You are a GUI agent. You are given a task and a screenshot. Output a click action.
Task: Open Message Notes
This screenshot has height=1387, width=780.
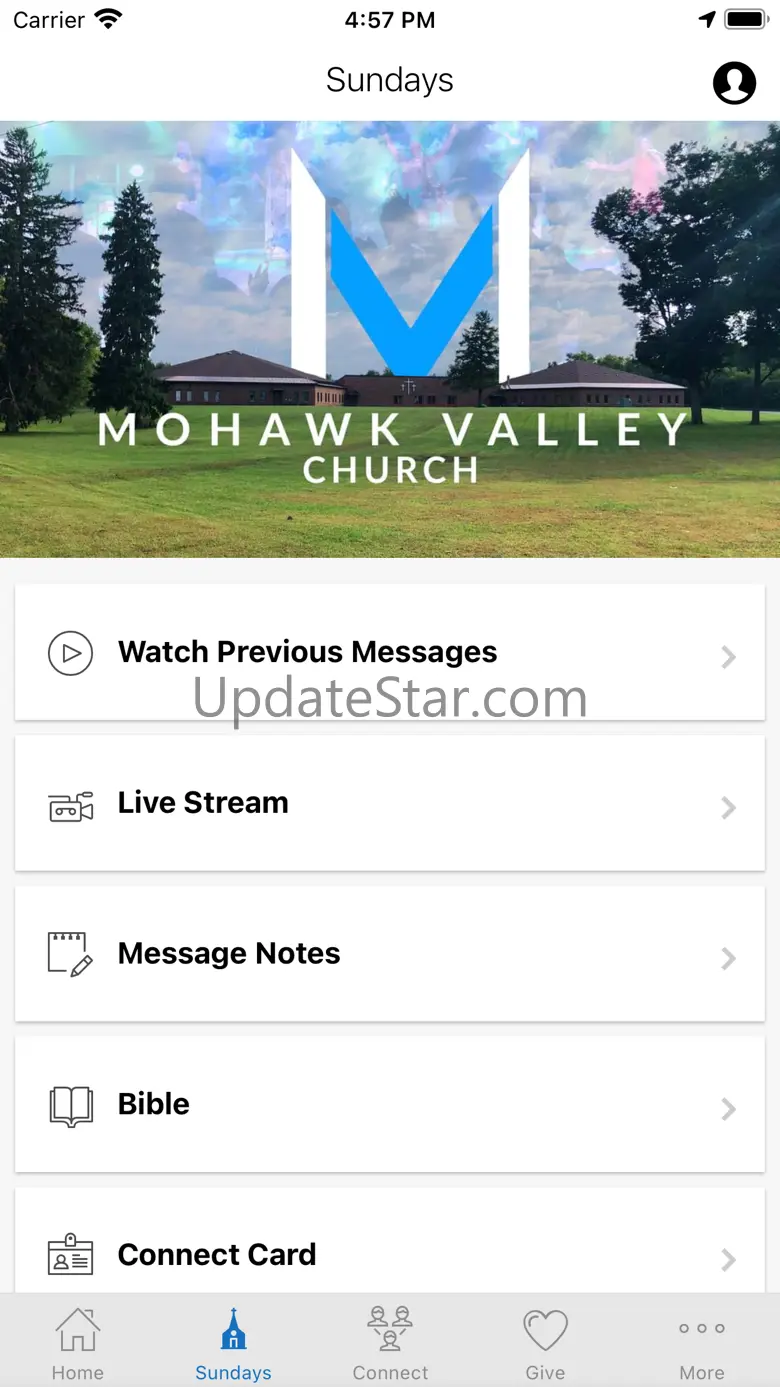point(390,954)
